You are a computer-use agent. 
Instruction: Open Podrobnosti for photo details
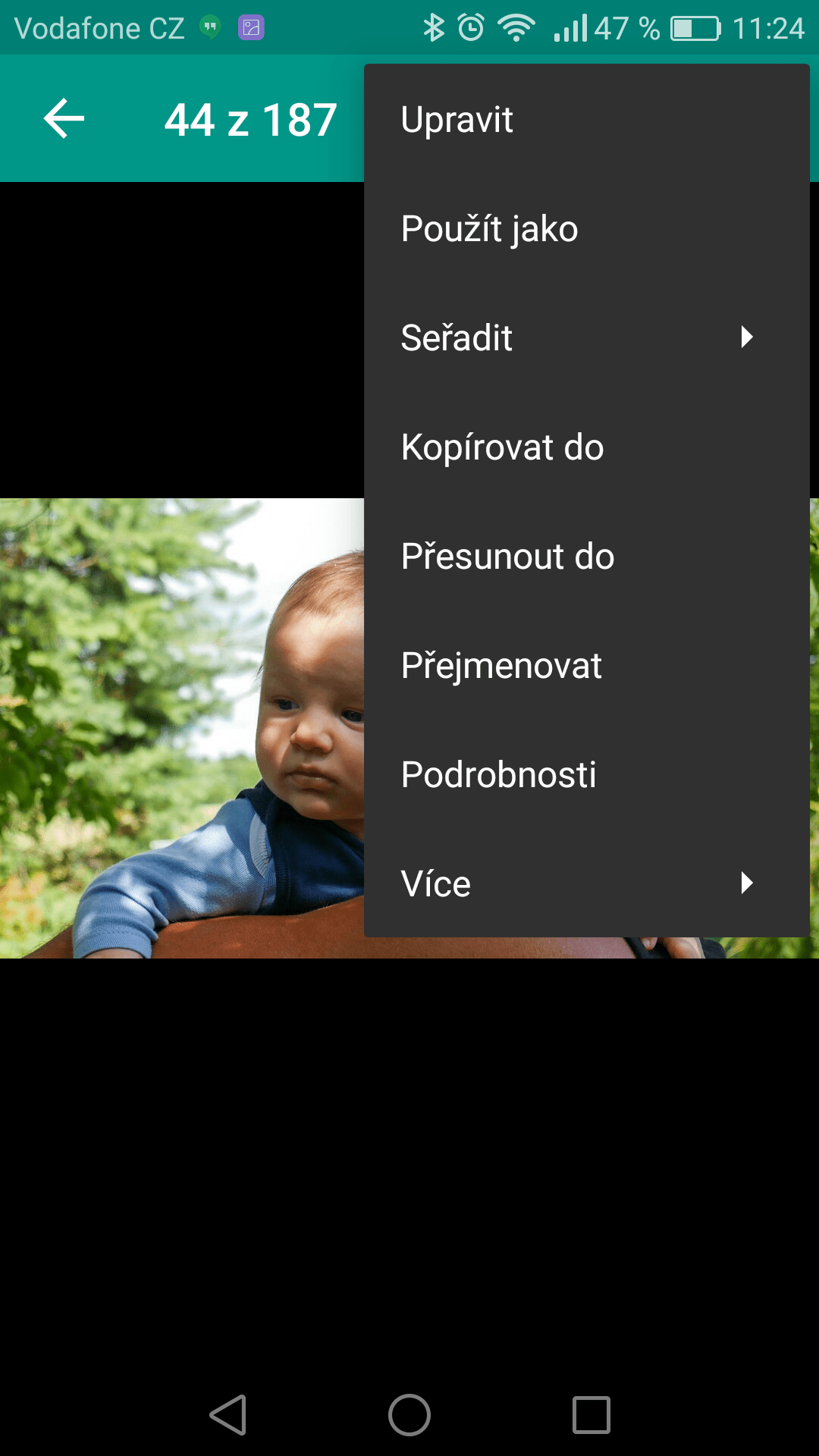click(587, 774)
